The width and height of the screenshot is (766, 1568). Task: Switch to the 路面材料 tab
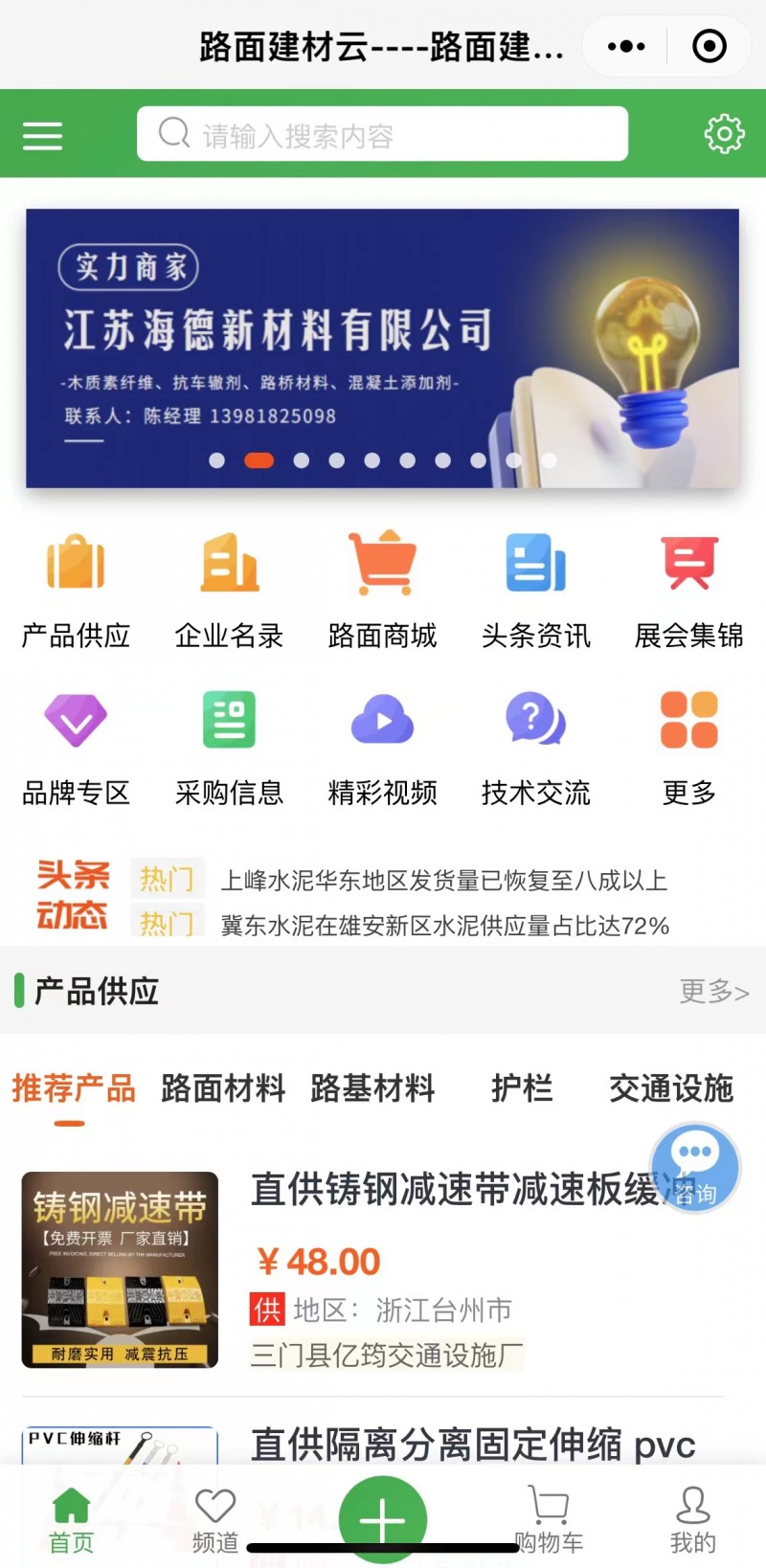tap(223, 1088)
